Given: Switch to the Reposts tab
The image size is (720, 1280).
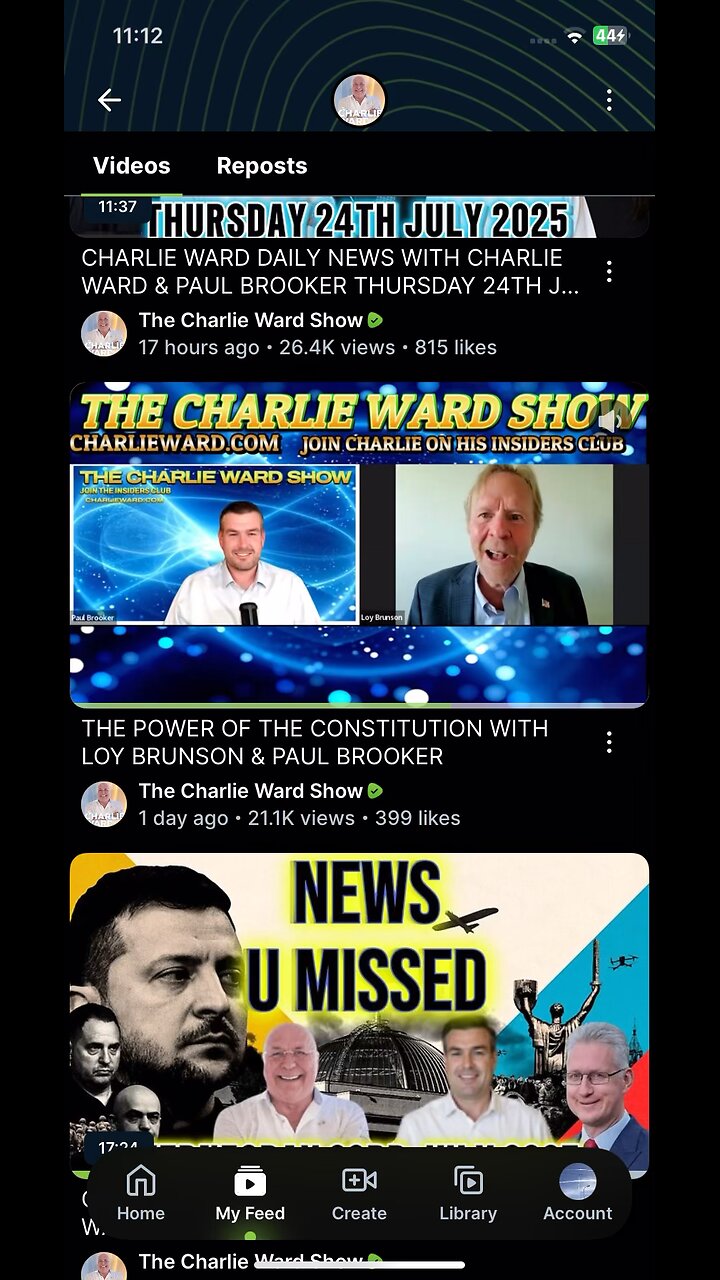Looking at the screenshot, I should (261, 166).
